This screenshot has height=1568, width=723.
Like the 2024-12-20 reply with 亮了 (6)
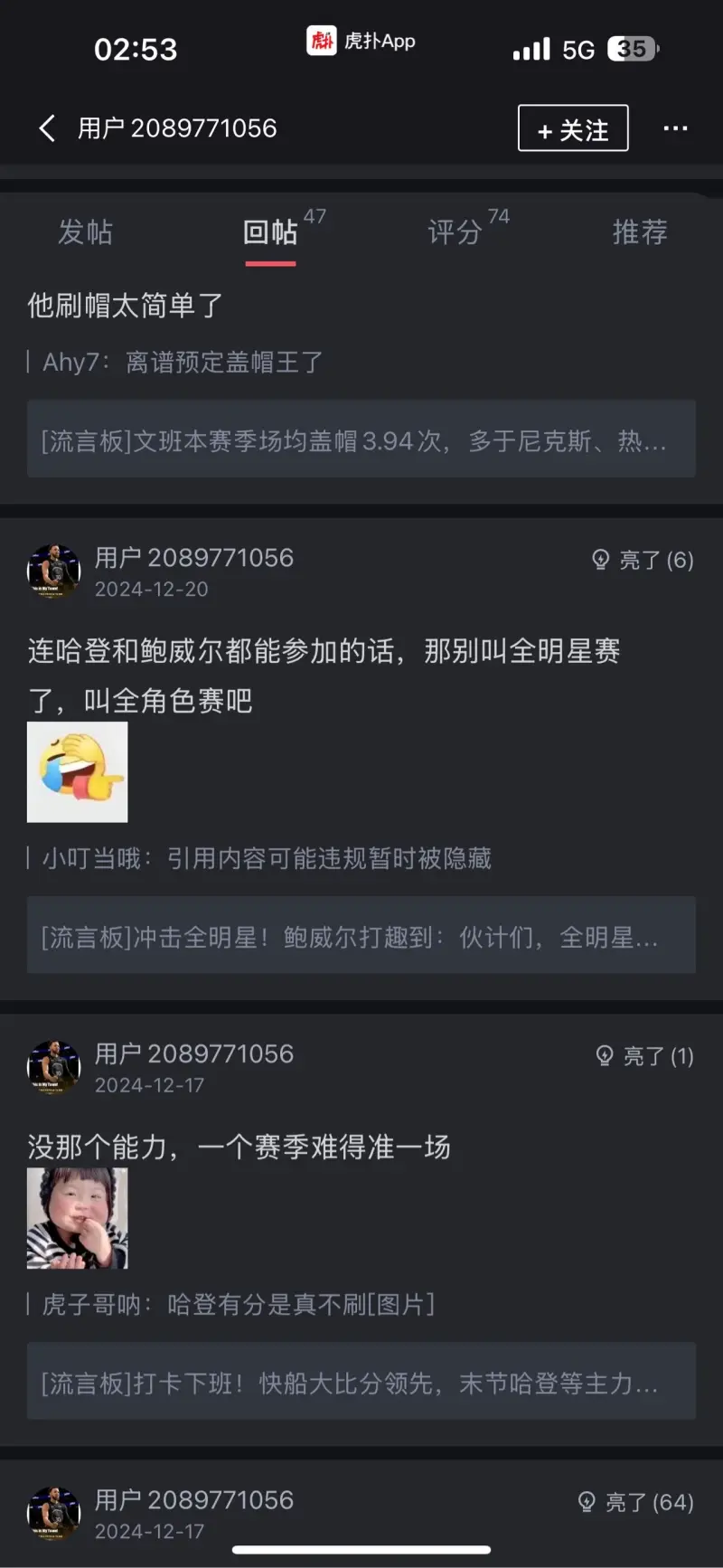(x=643, y=560)
